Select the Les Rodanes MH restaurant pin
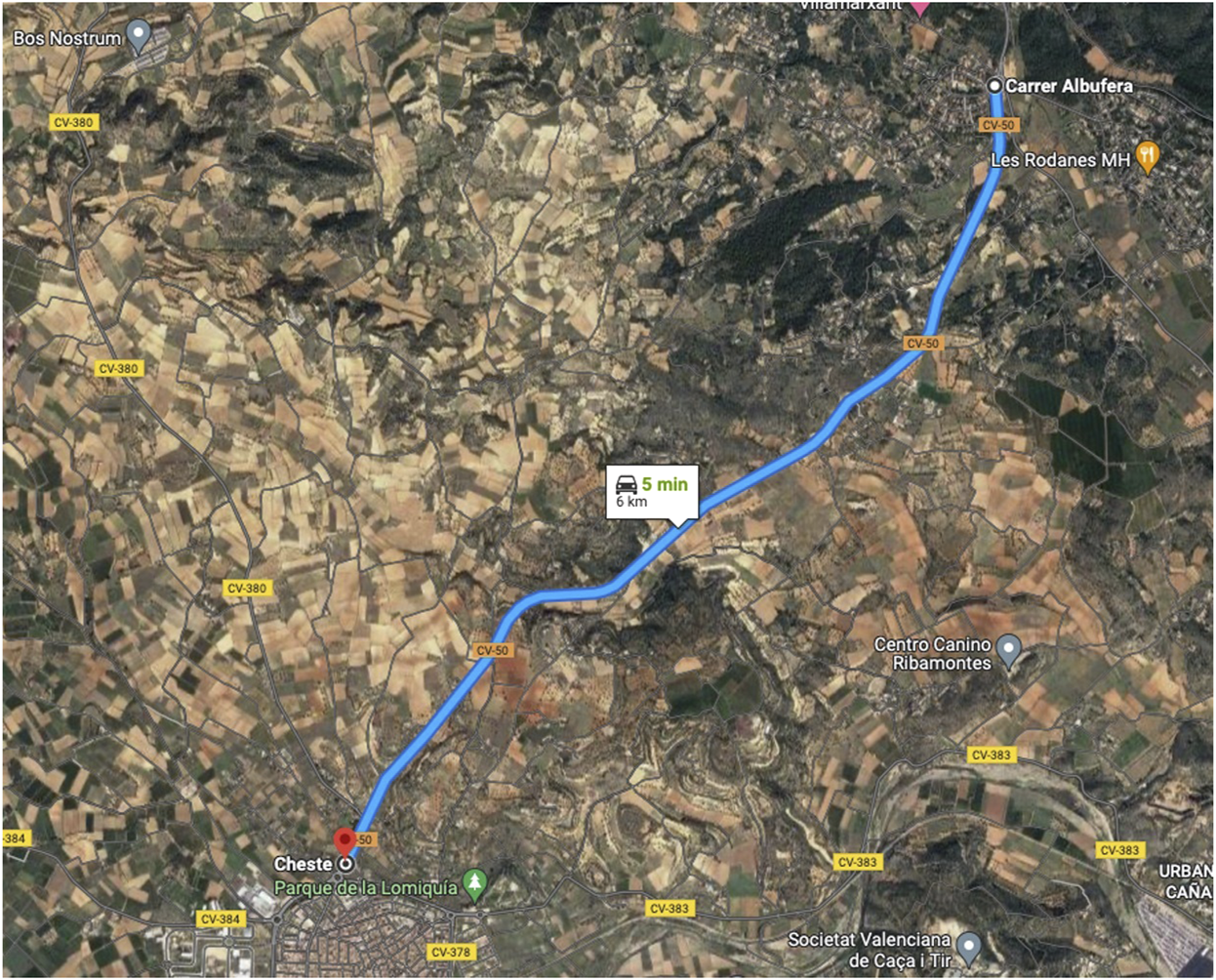This screenshot has width=1216, height=980. [x=1149, y=156]
